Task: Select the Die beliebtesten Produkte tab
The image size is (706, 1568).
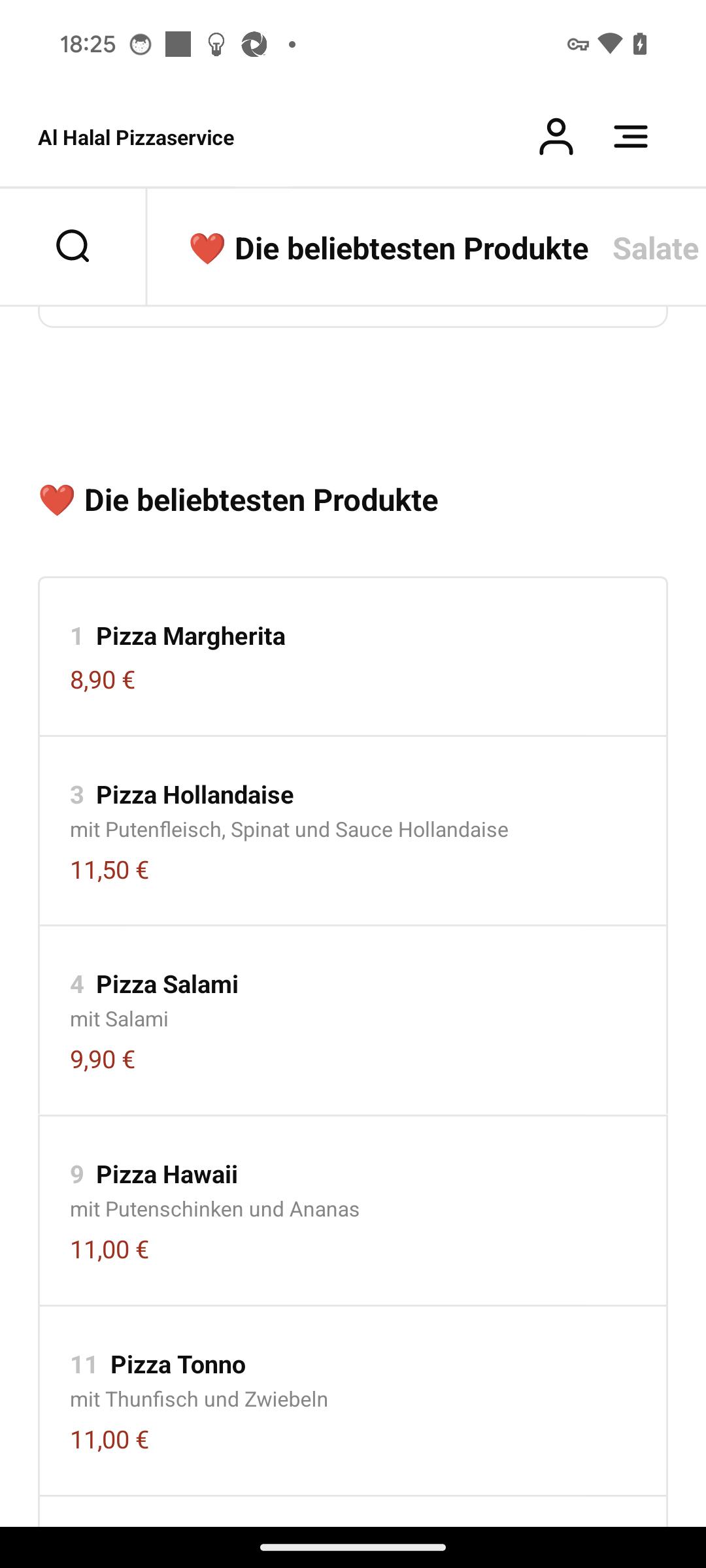Action: (x=388, y=248)
